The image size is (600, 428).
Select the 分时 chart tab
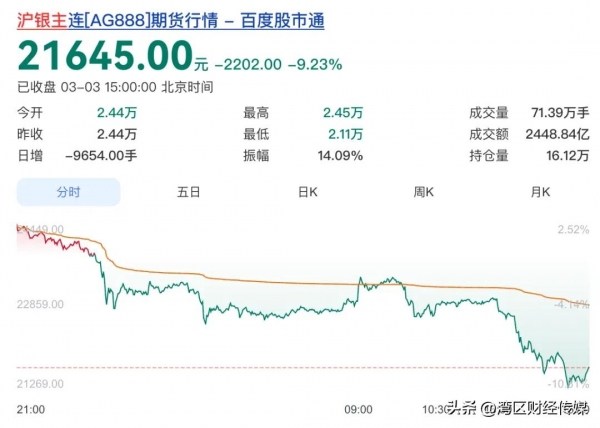[x=68, y=191]
